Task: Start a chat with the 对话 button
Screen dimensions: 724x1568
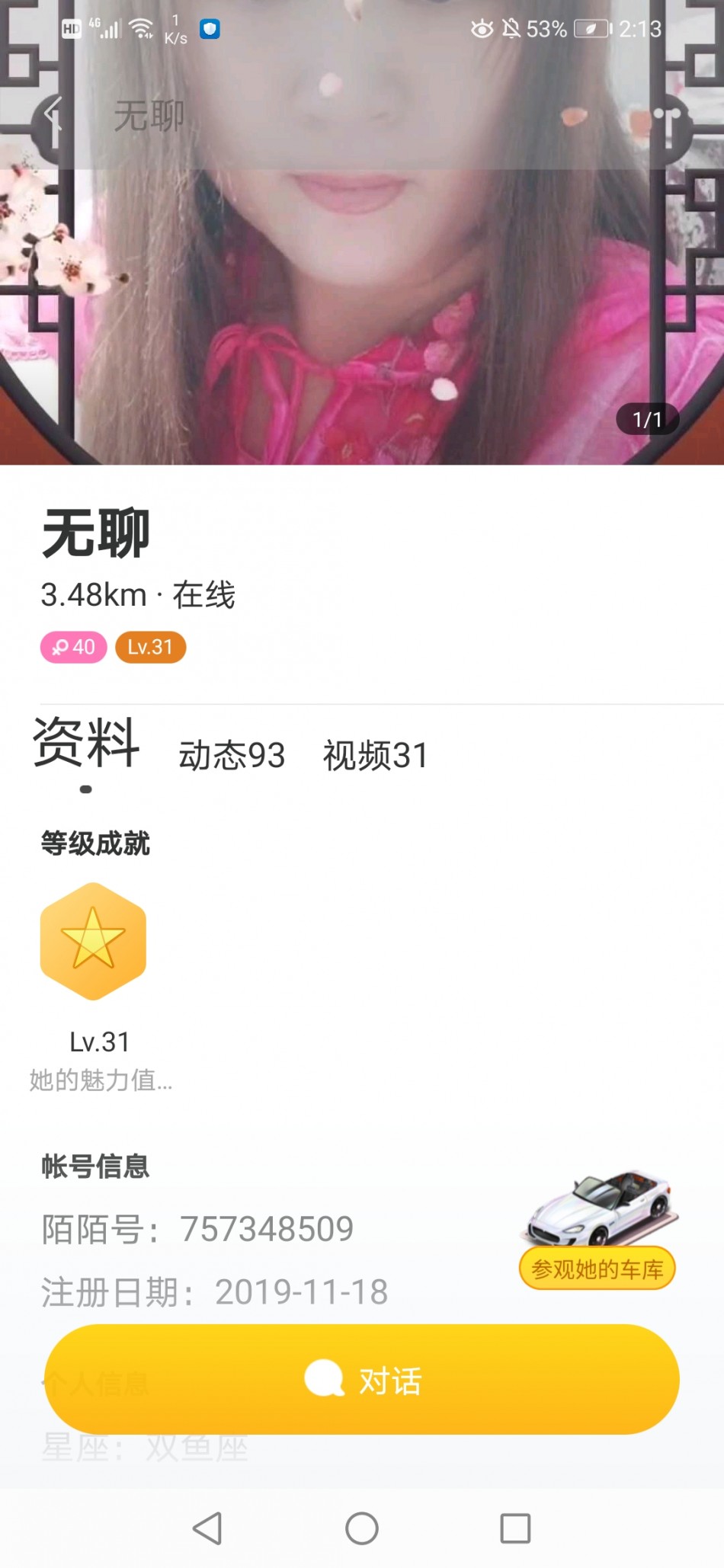Action: (x=362, y=1380)
